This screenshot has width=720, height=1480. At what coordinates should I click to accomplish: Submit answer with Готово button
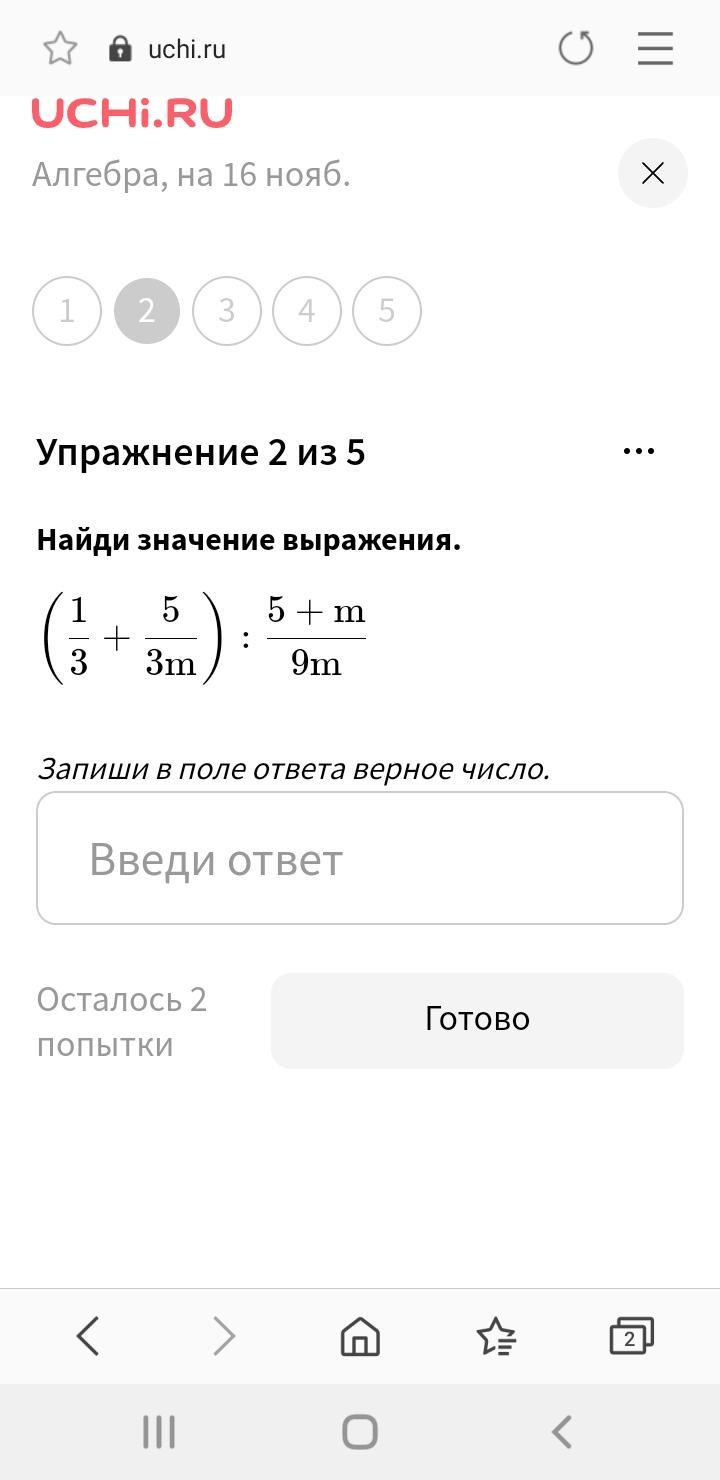pyautogui.click(x=477, y=1019)
